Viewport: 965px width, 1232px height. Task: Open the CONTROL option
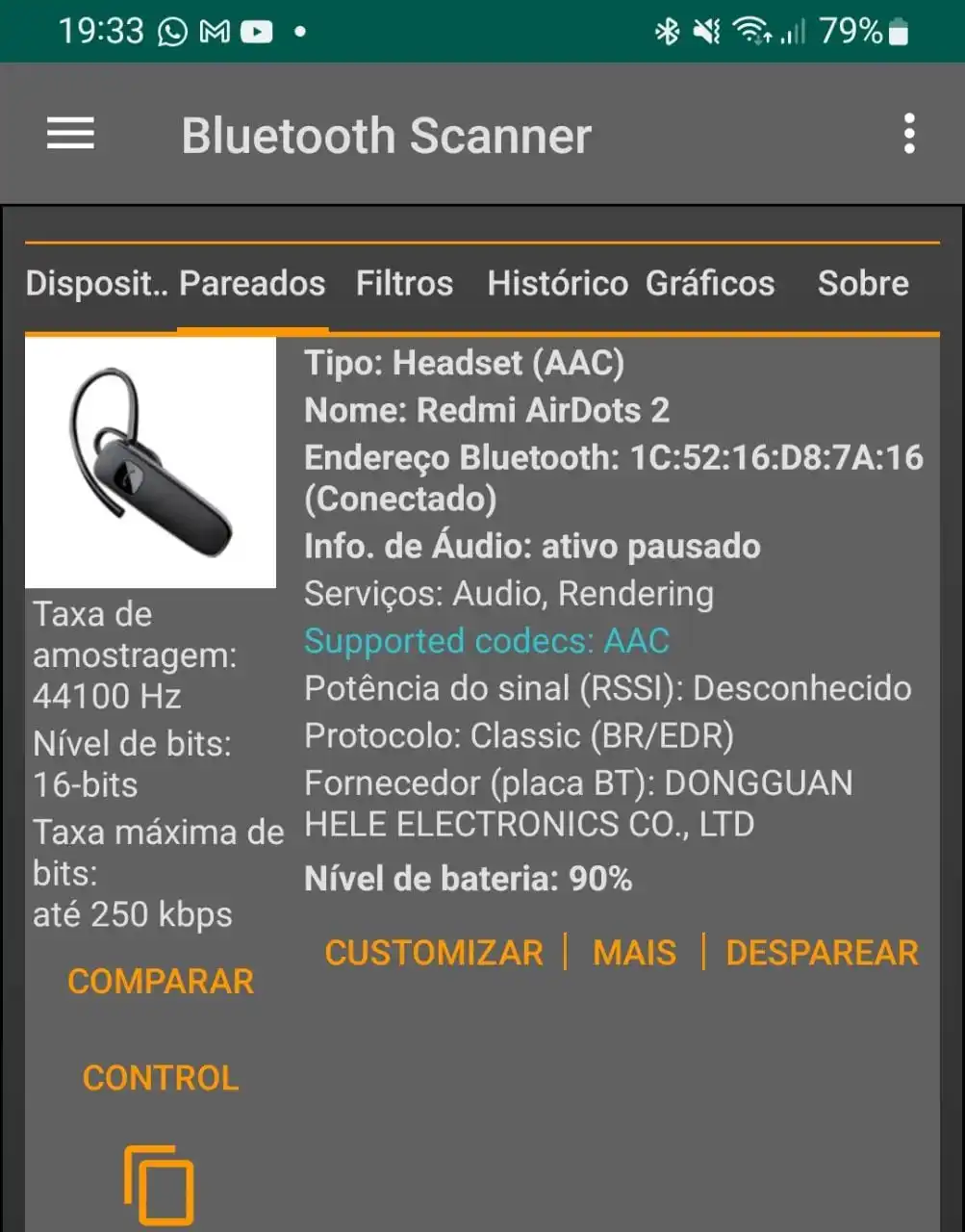point(161,1078)
